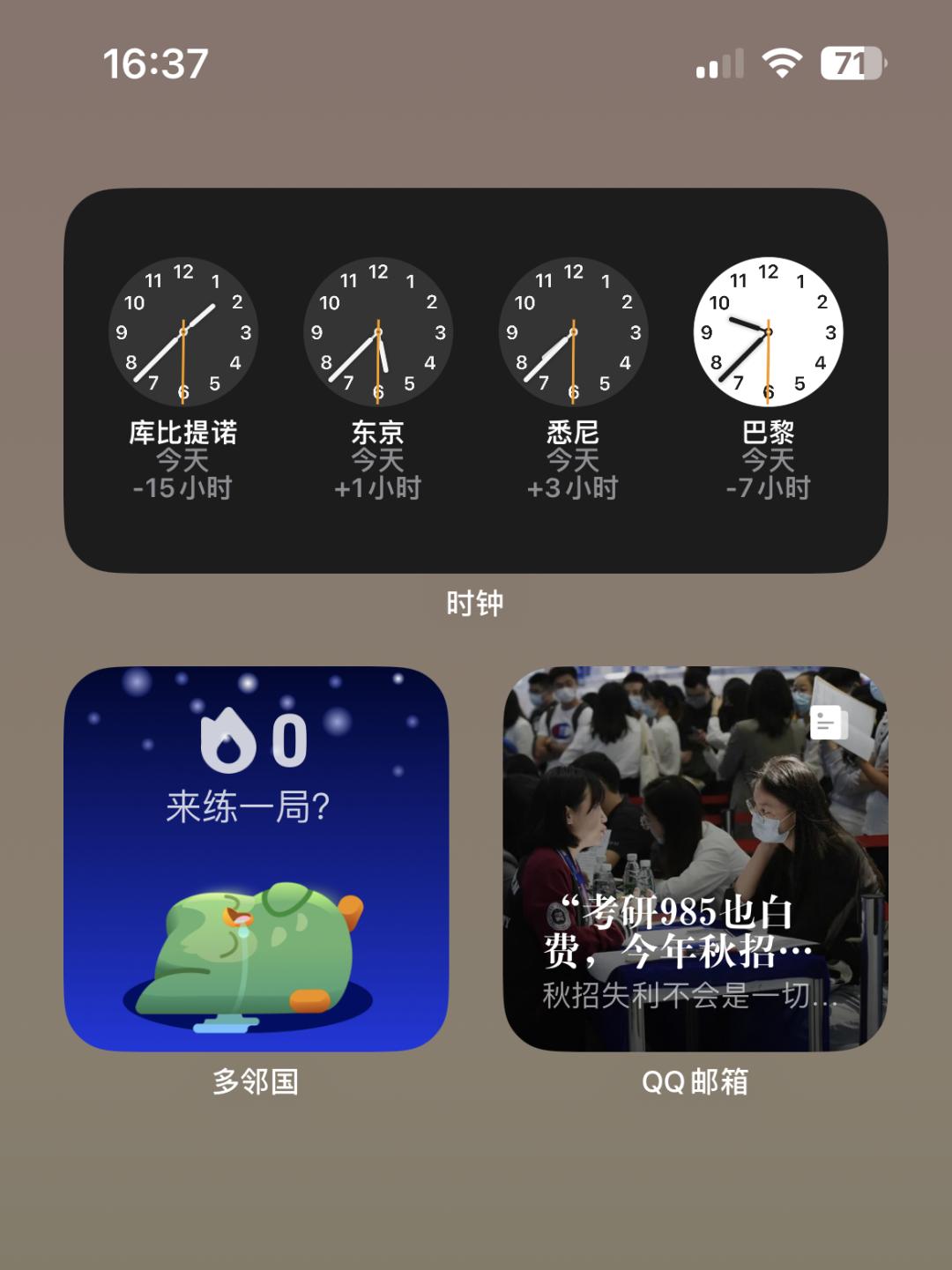Open the 多邻国 practice streak widget
The width and height of the screenshot is (952, 1270).
pyautogui.click(x=256, y=858)
